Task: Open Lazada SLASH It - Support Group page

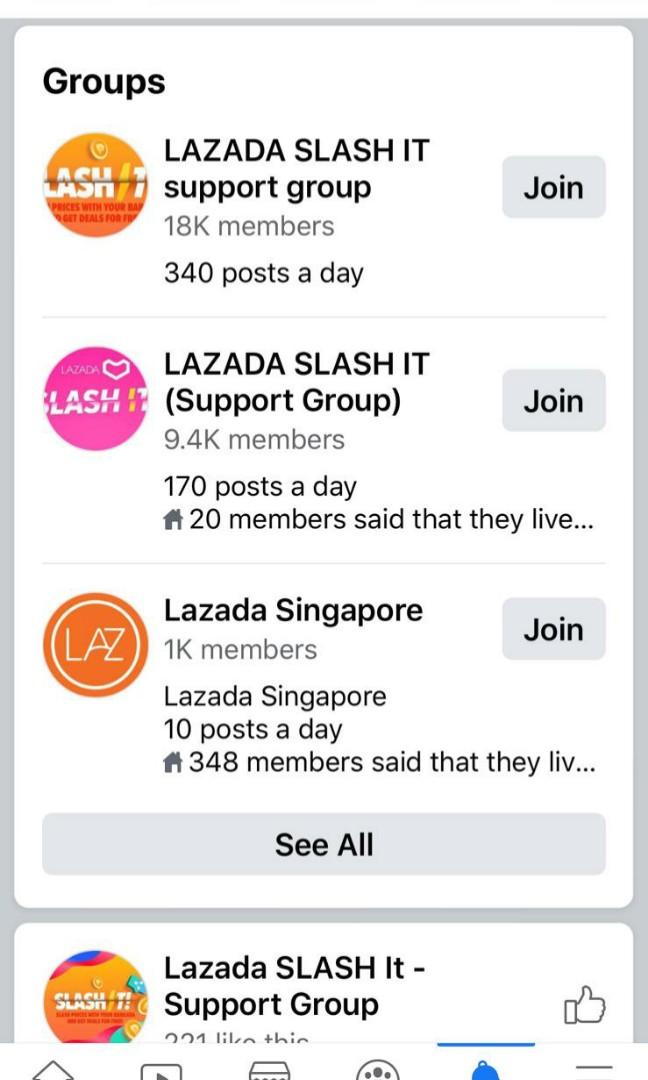Action: coord(295,986)
